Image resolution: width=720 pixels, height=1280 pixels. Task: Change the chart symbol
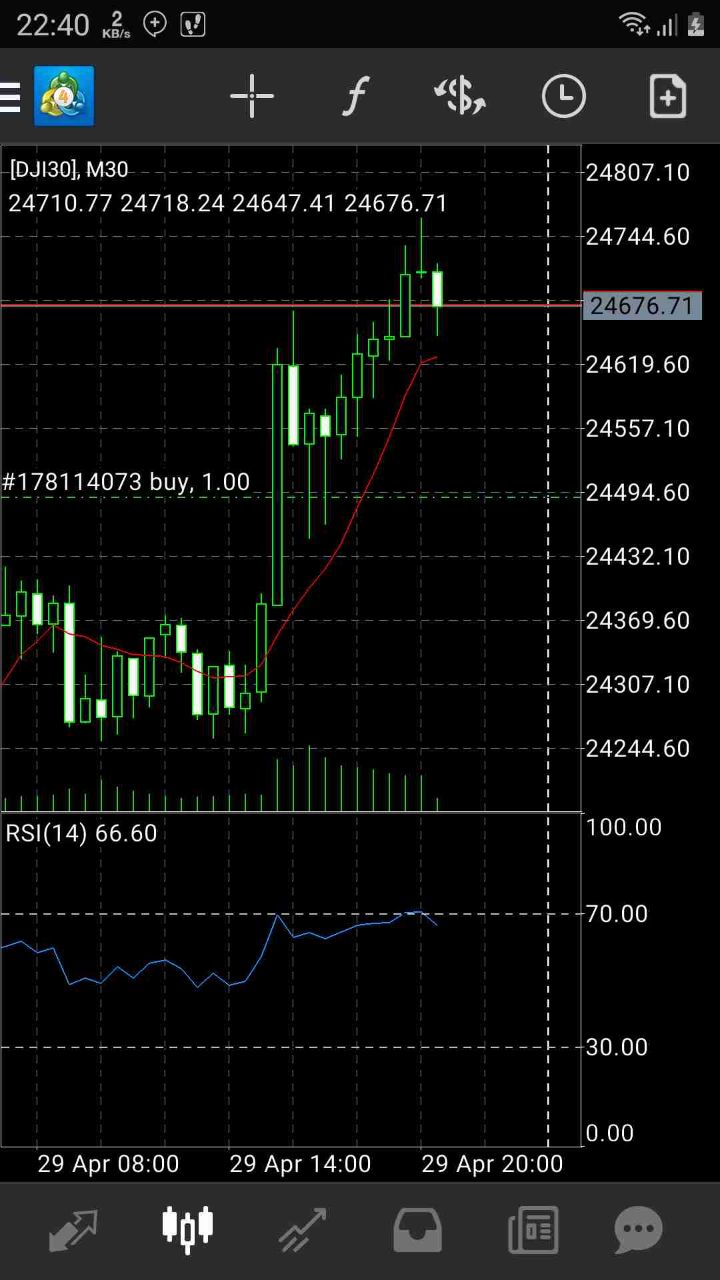[460, 97]
